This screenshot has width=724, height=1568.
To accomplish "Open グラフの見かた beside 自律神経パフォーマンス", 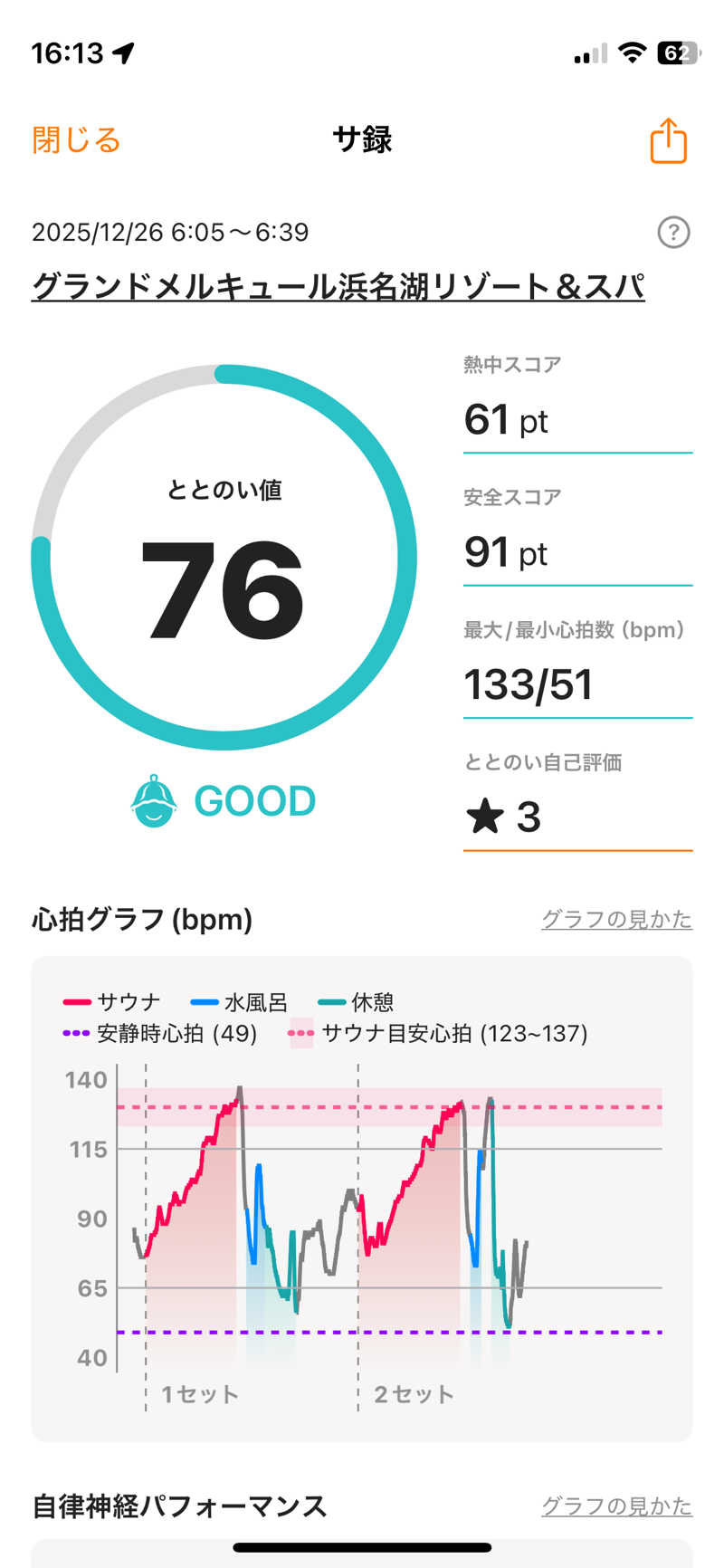I will (616, 1506).
